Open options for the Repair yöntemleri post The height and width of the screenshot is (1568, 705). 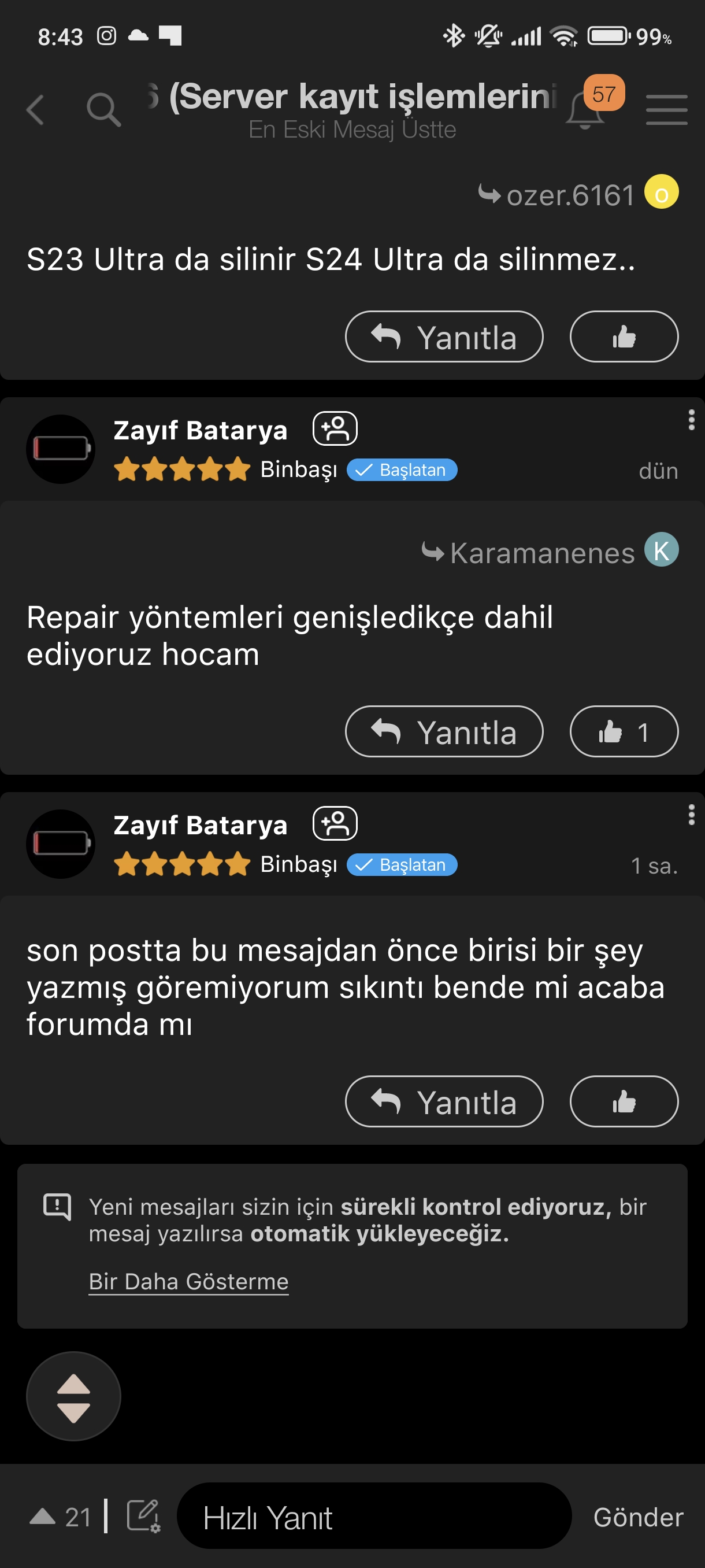tap(691, 420)
